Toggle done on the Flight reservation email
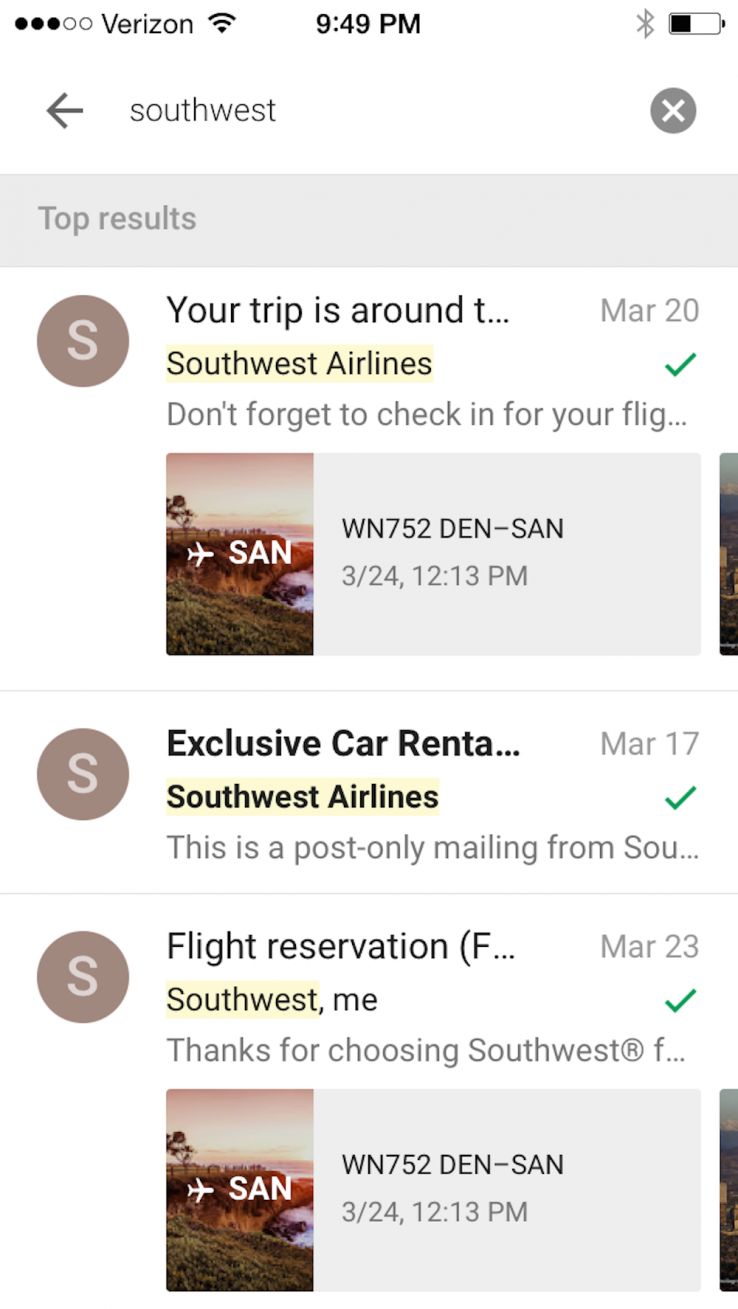Viewport: 738px width, 1309px height. pos(681,1000)
